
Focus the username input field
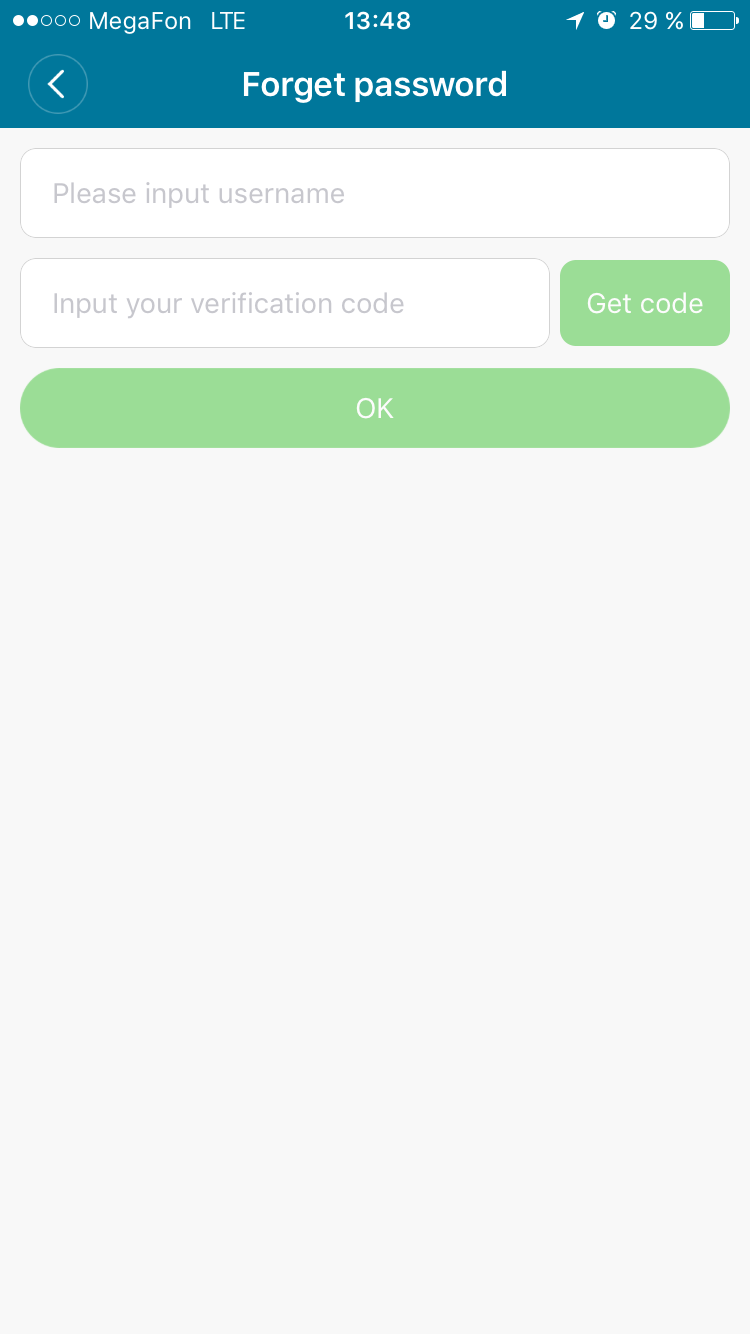[375, 193]
